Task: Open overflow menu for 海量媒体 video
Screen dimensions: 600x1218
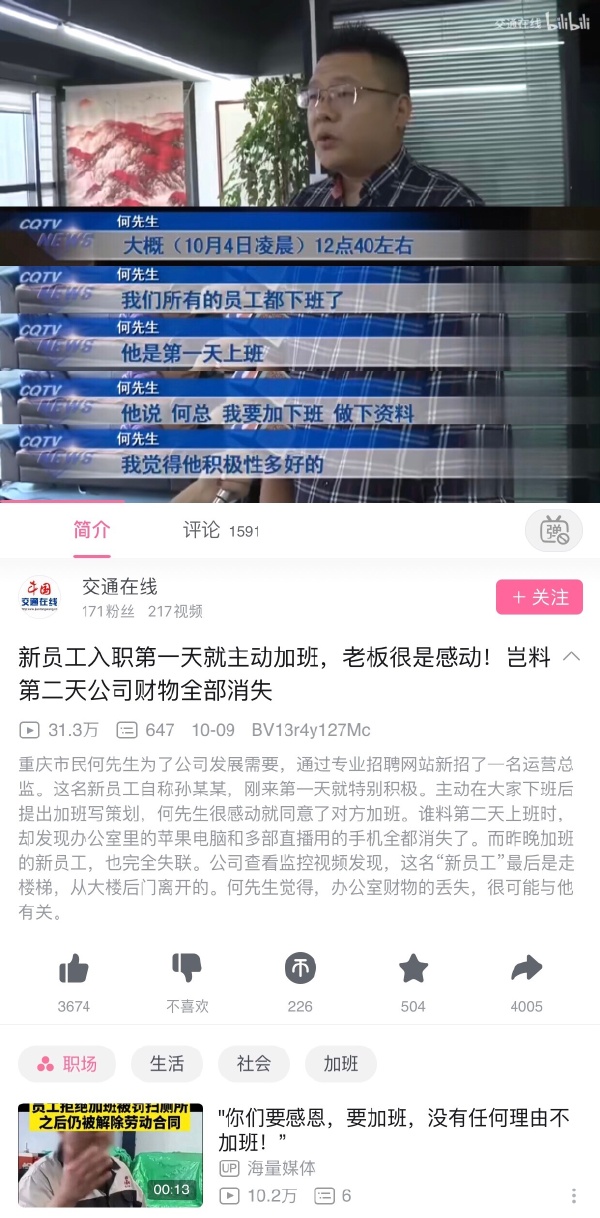Action: [x=574, y=1196]
